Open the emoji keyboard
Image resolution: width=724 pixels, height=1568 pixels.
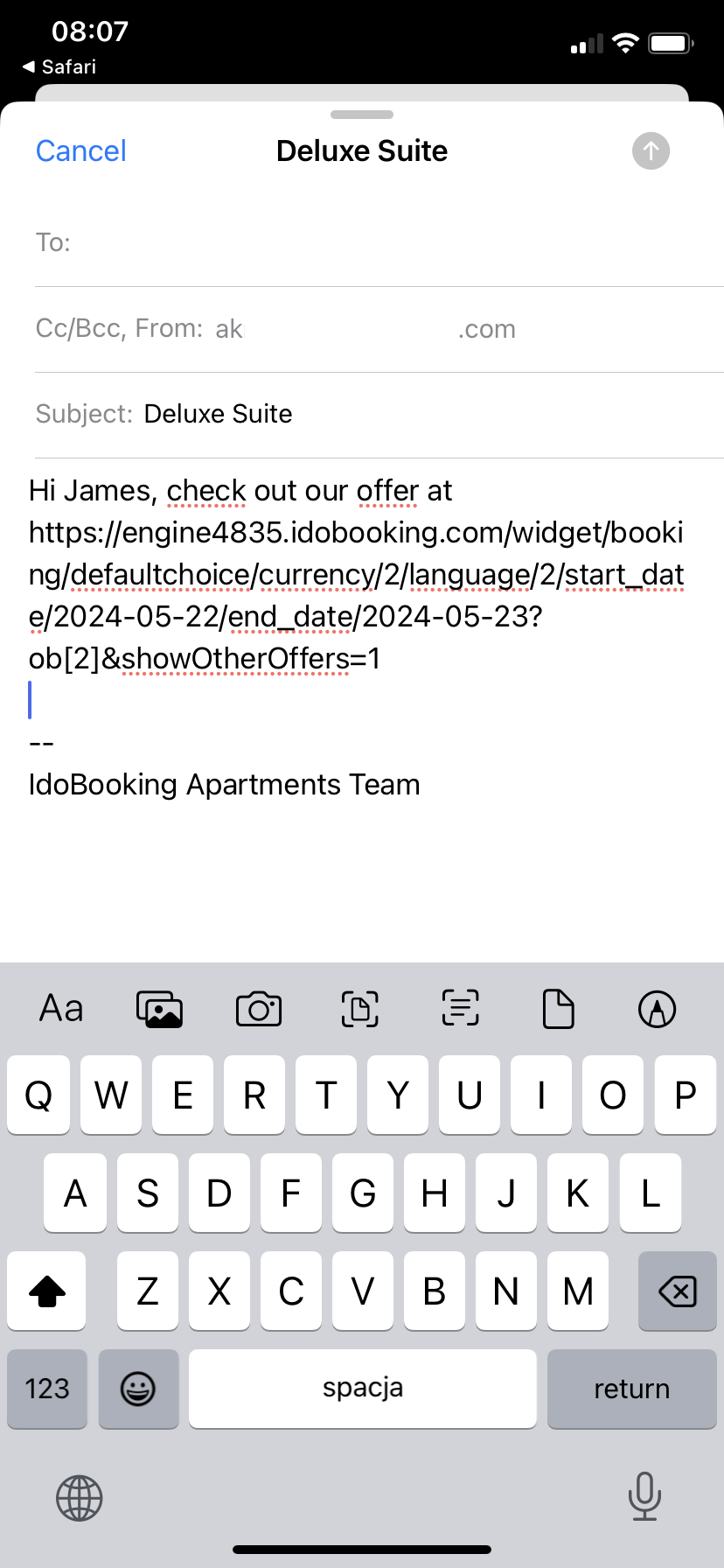pos(138,1389)
